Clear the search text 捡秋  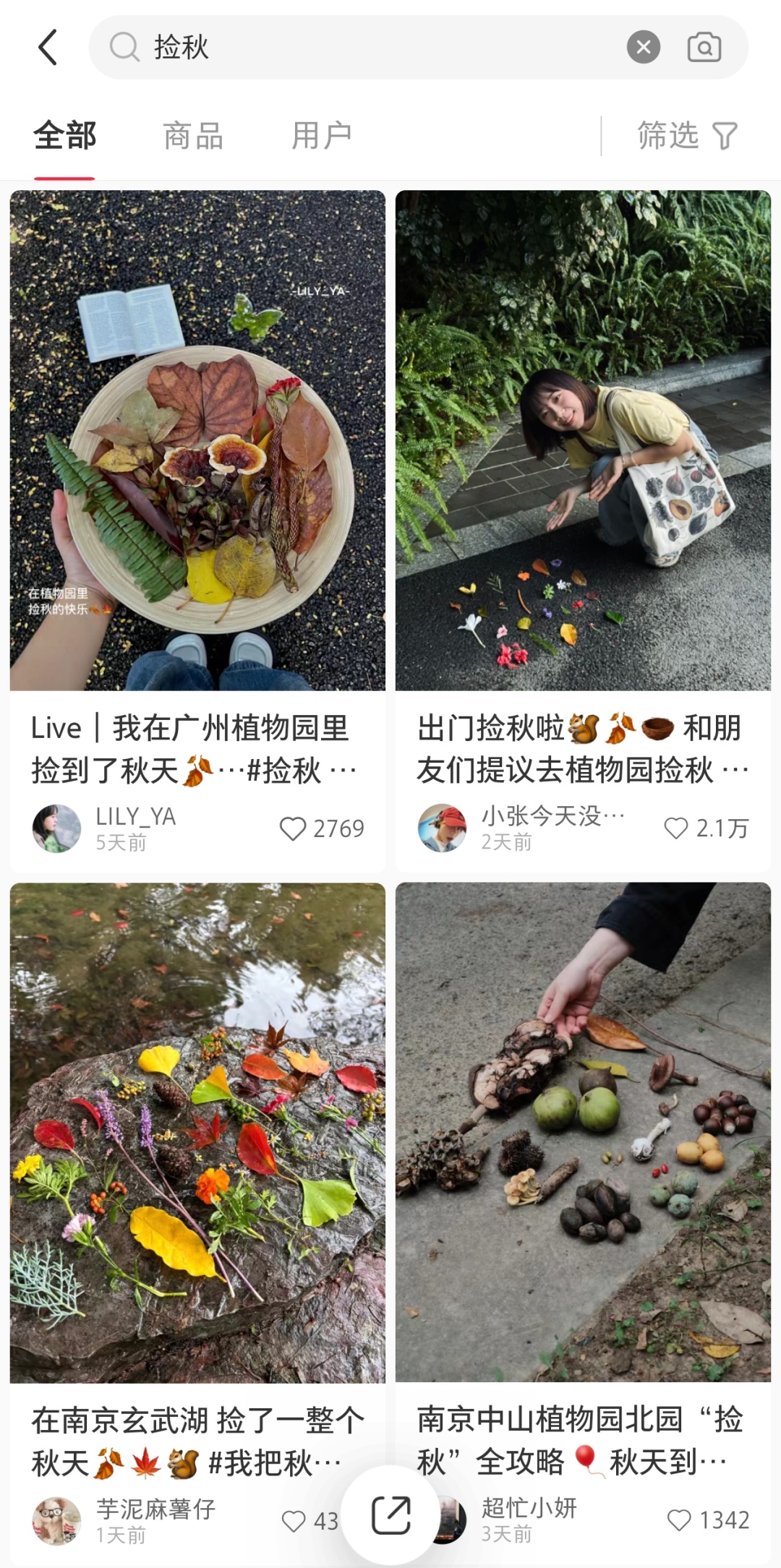point(643,48)
